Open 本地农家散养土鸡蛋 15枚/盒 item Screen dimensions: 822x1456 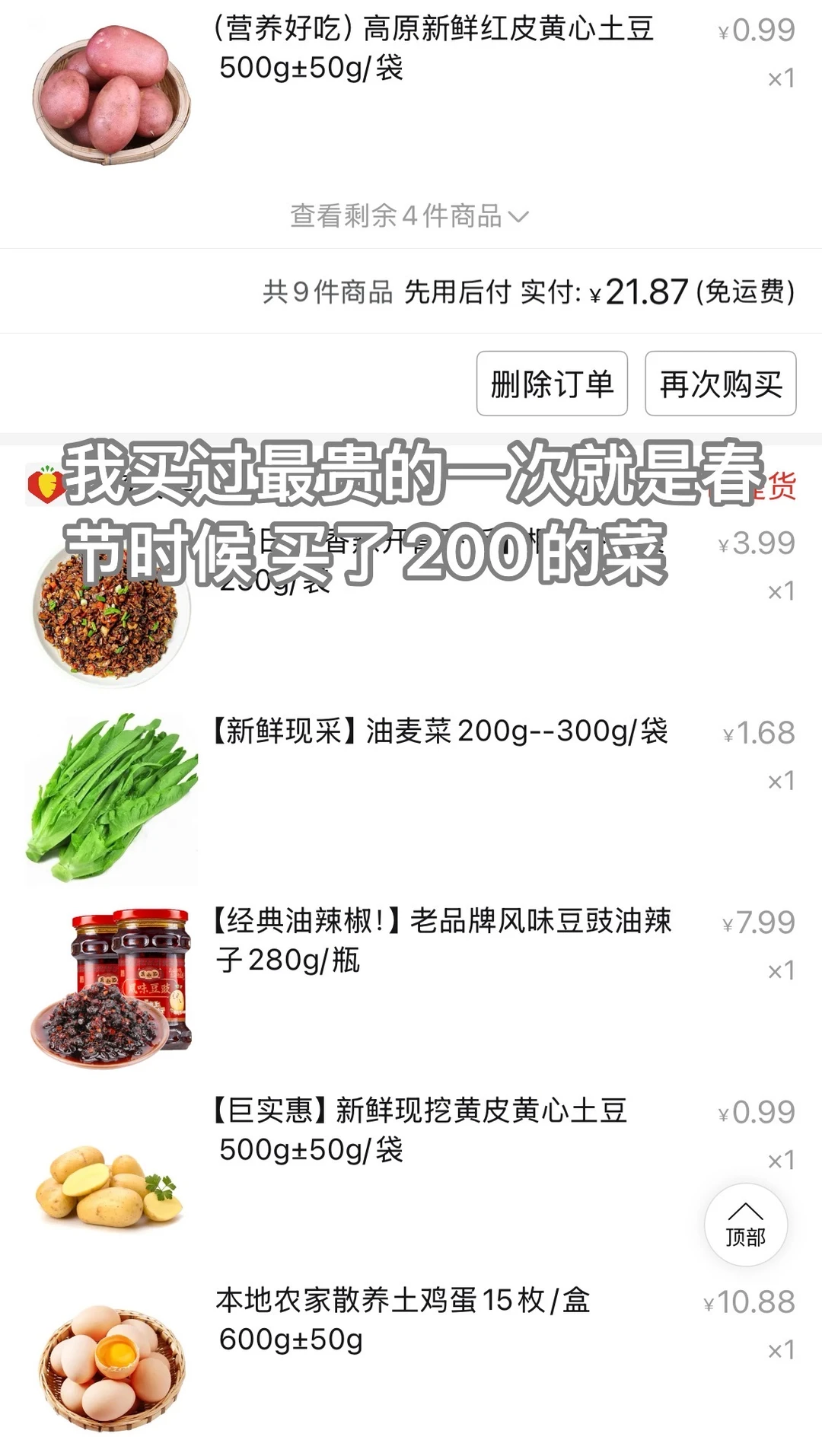tap(403, 1320)
